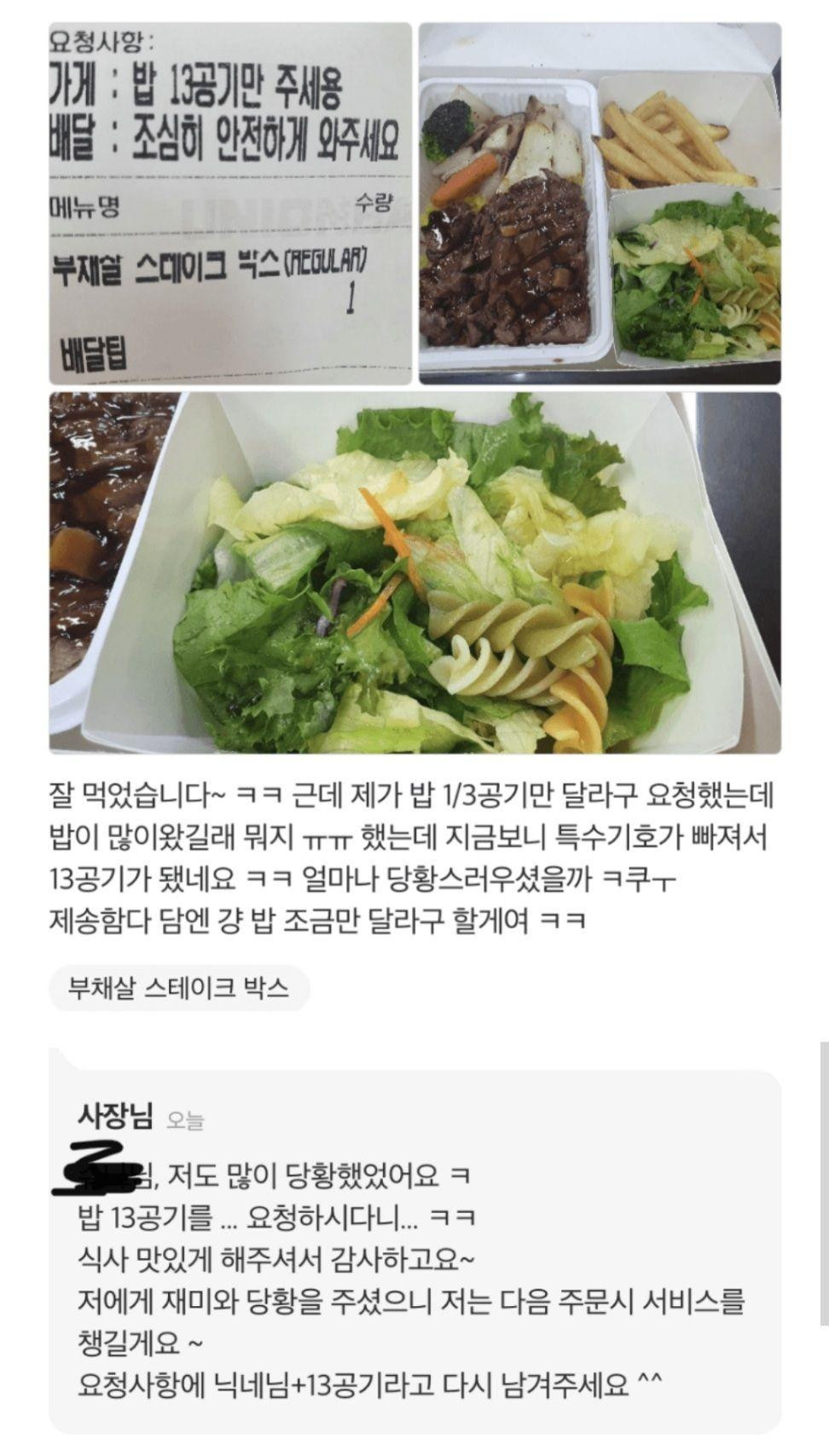Open the receipt photo in the review
829x1456 pixels.
pos(230,203)
